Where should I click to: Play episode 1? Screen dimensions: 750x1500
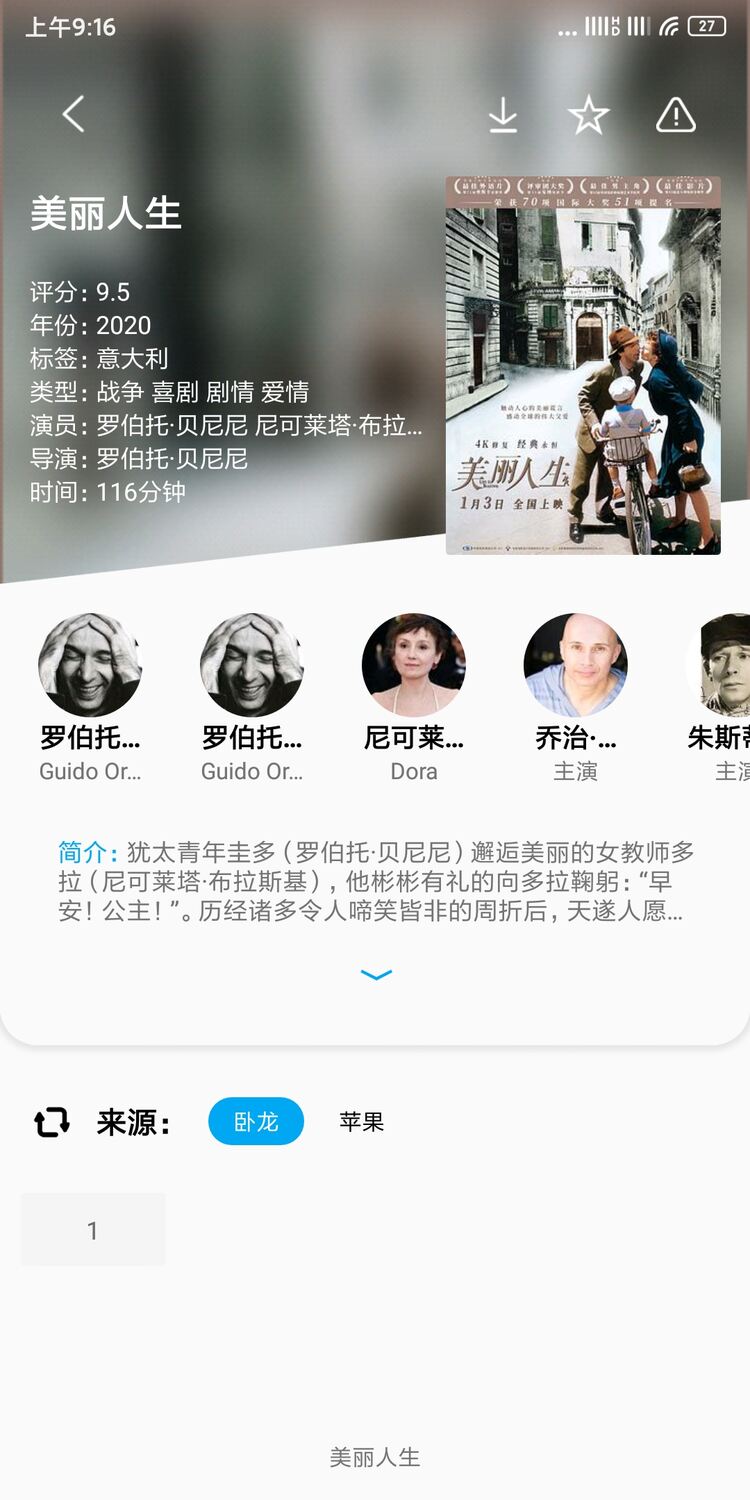click(x=93, y=1230)
